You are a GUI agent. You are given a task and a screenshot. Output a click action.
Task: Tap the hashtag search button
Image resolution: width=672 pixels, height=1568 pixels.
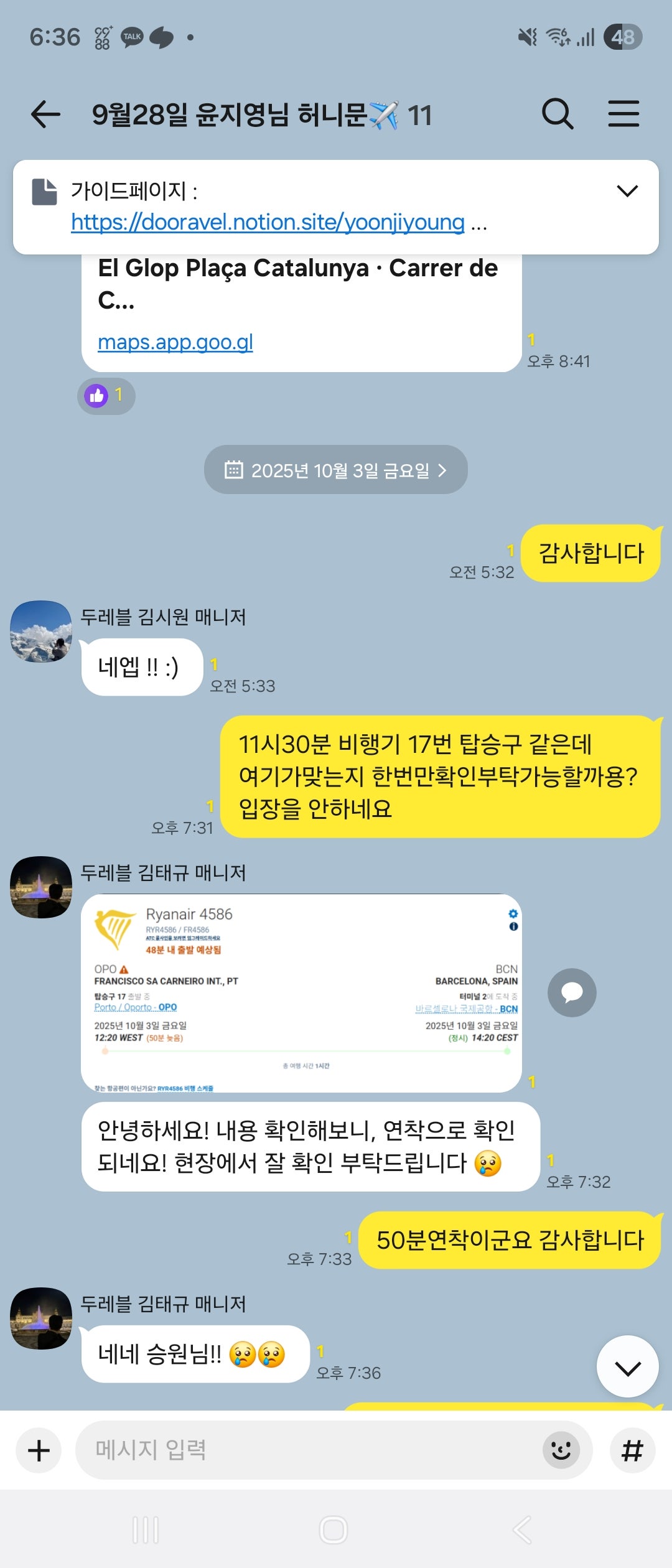[x=632, y=1450]
